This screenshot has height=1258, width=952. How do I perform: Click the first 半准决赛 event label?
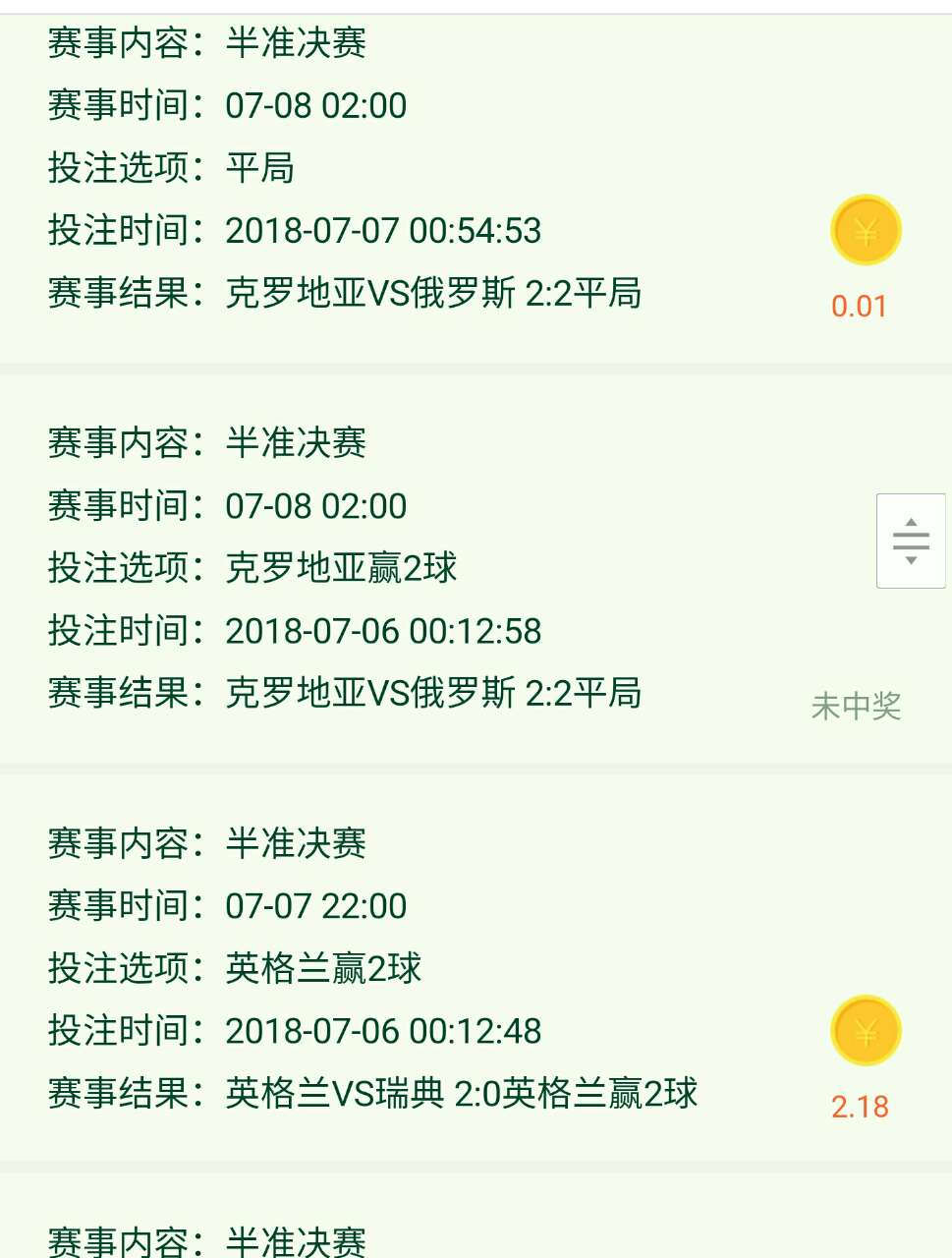click(x=295, y=42)
